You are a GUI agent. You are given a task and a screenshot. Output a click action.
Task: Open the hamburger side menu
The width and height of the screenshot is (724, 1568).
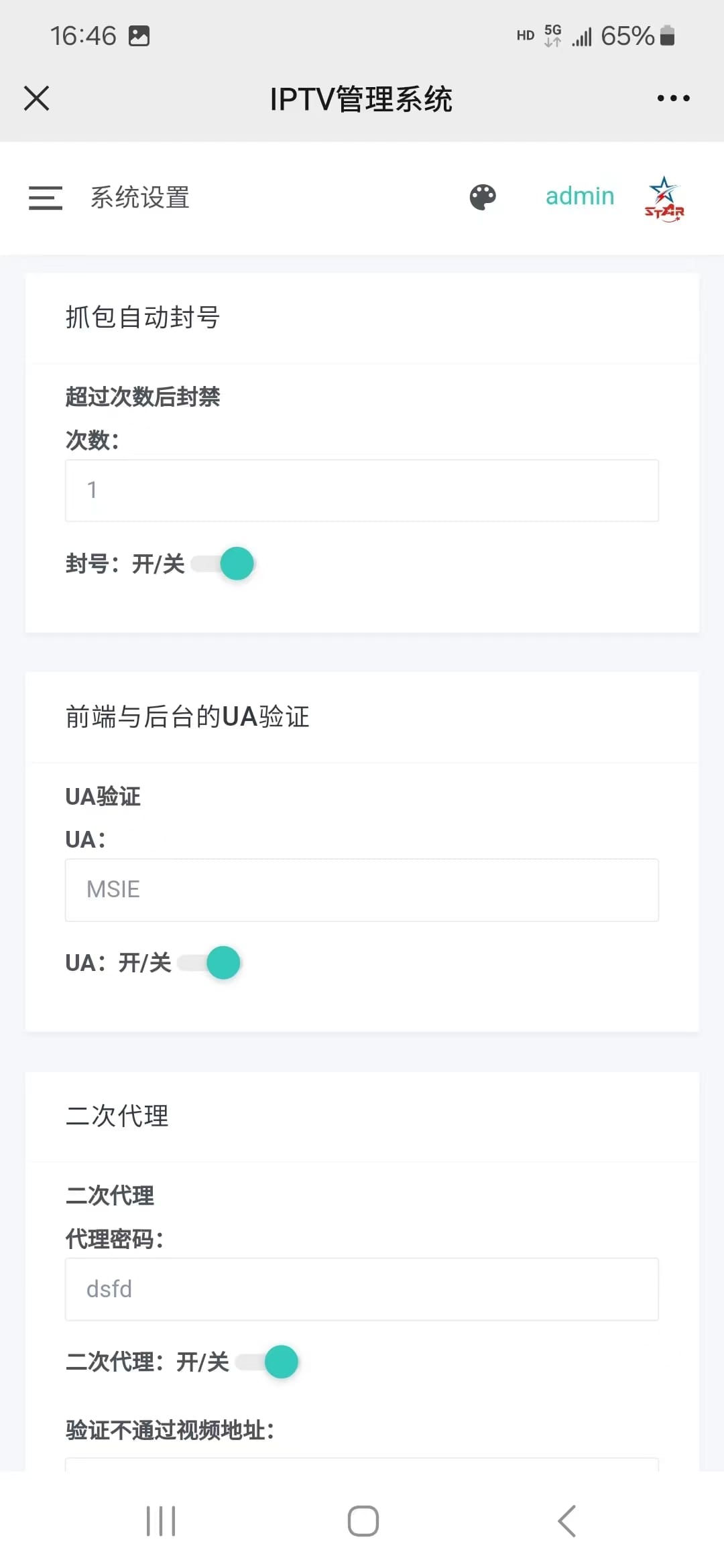(46, 198)
